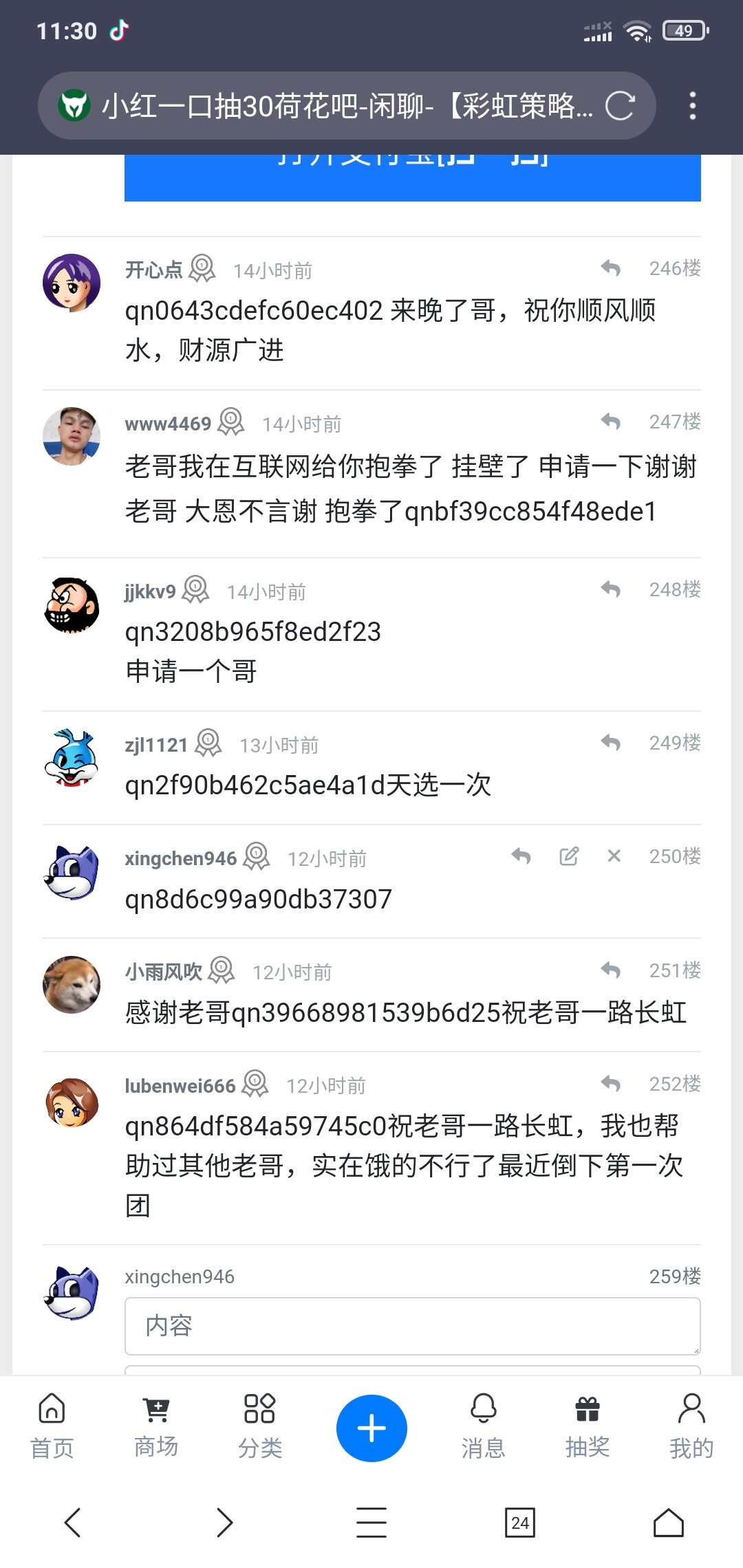Reply to 开心点's comment on floor 246
Screen dimensions: 743x1568
click(x=610, y=268)
